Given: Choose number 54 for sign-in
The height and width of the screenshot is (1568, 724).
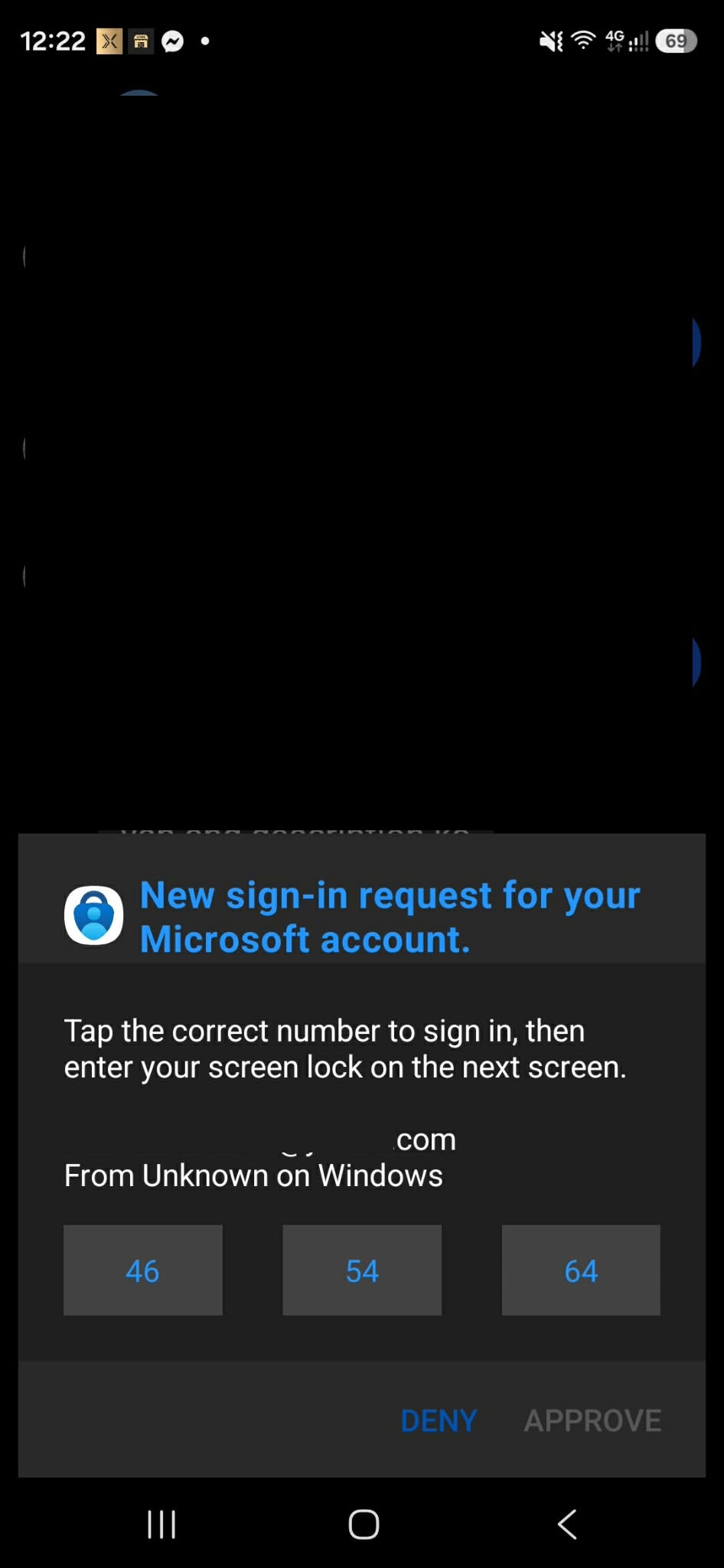Looking at the screenshot, I should [362, 1270].
